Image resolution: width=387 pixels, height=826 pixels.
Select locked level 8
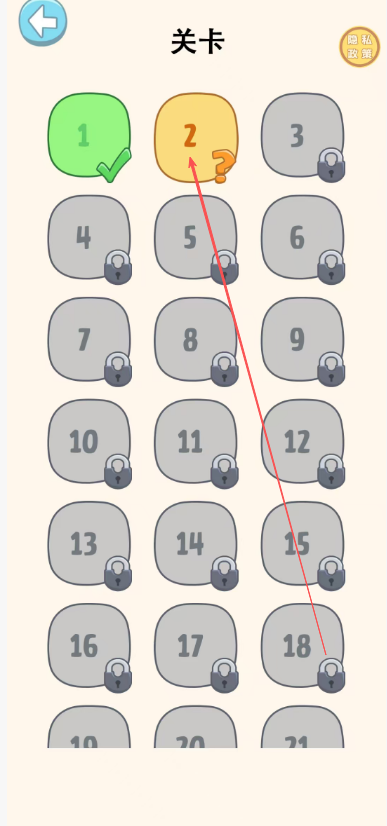[196, 341]
